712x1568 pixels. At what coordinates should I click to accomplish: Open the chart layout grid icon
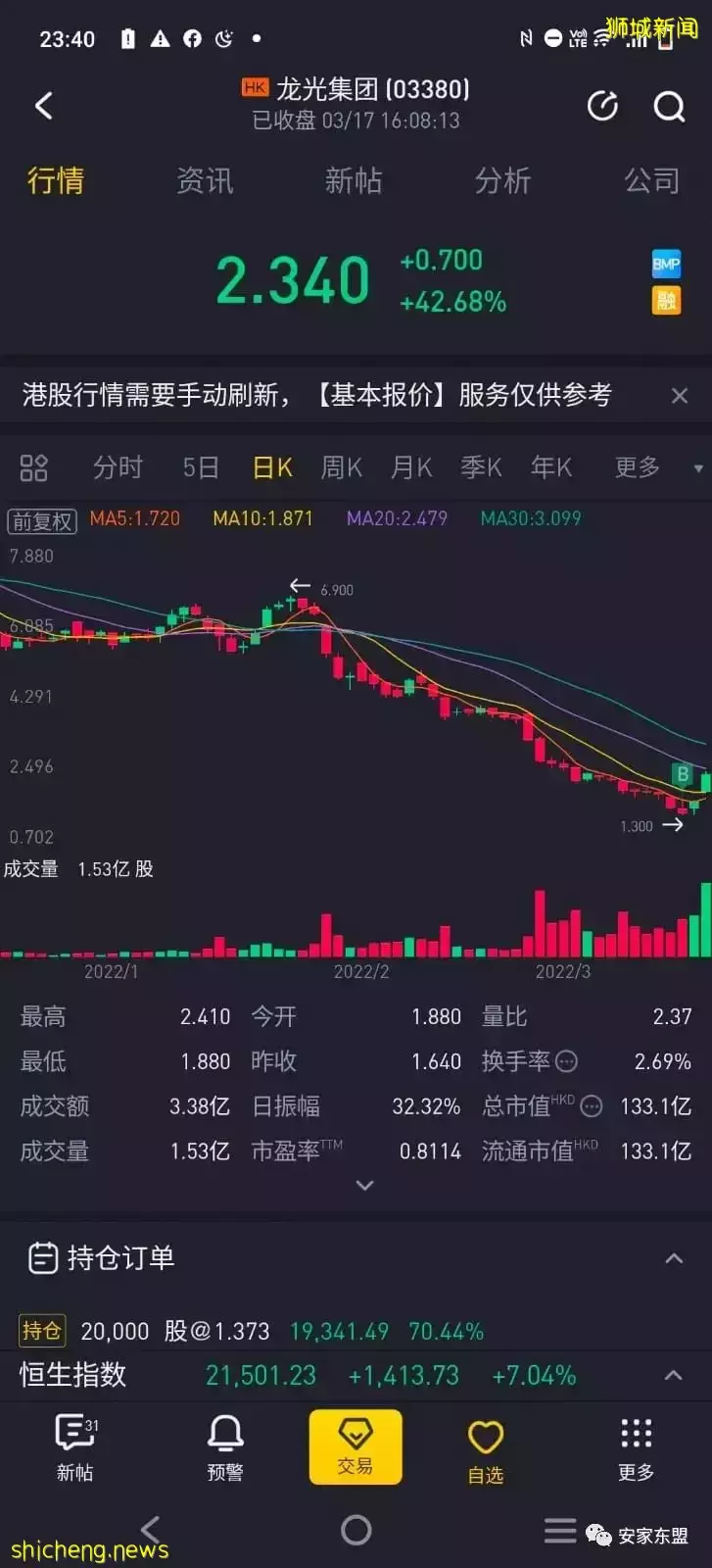(x=33, y=467)
